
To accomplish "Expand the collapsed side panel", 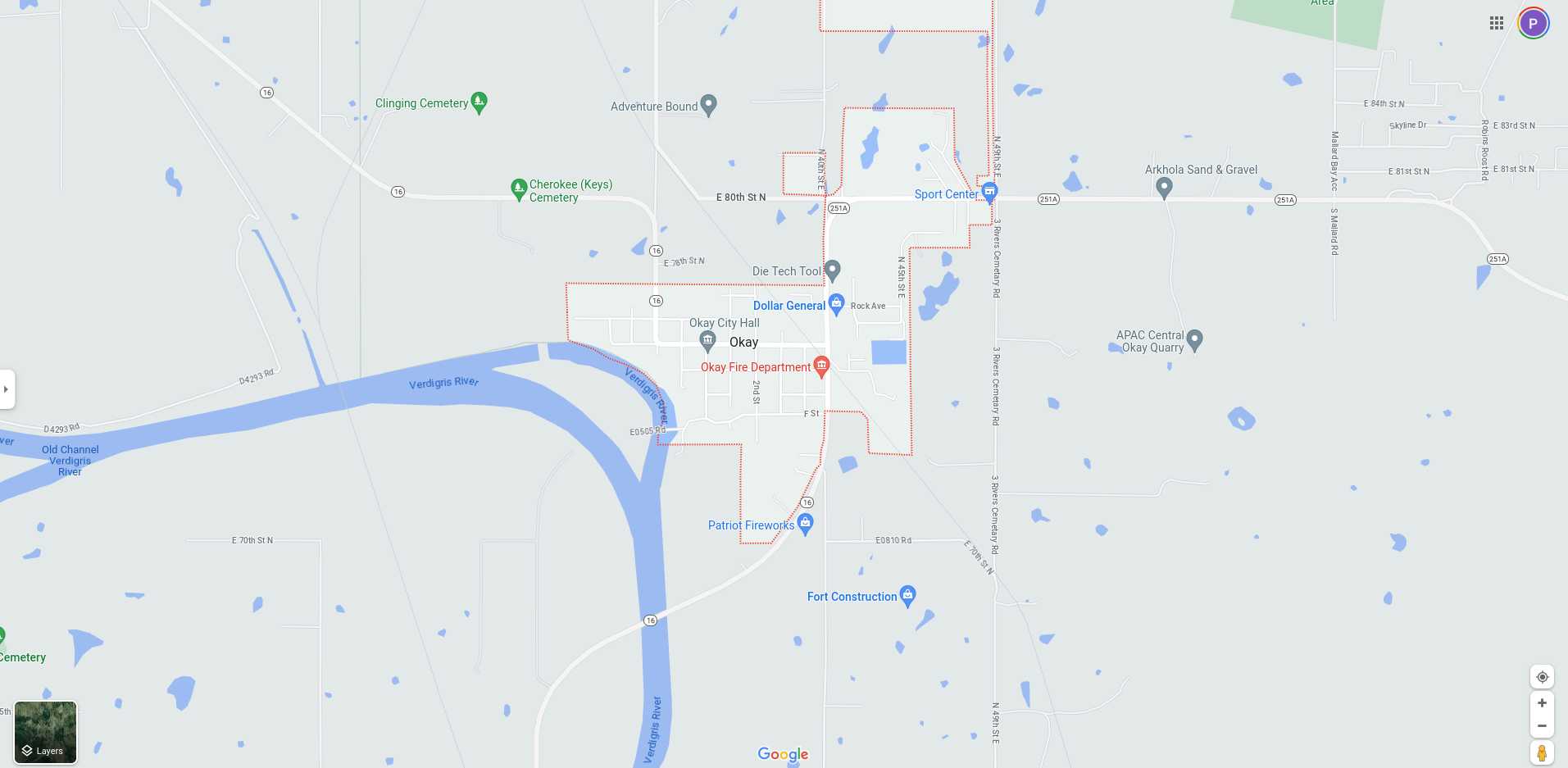I will tap(7, 389).
